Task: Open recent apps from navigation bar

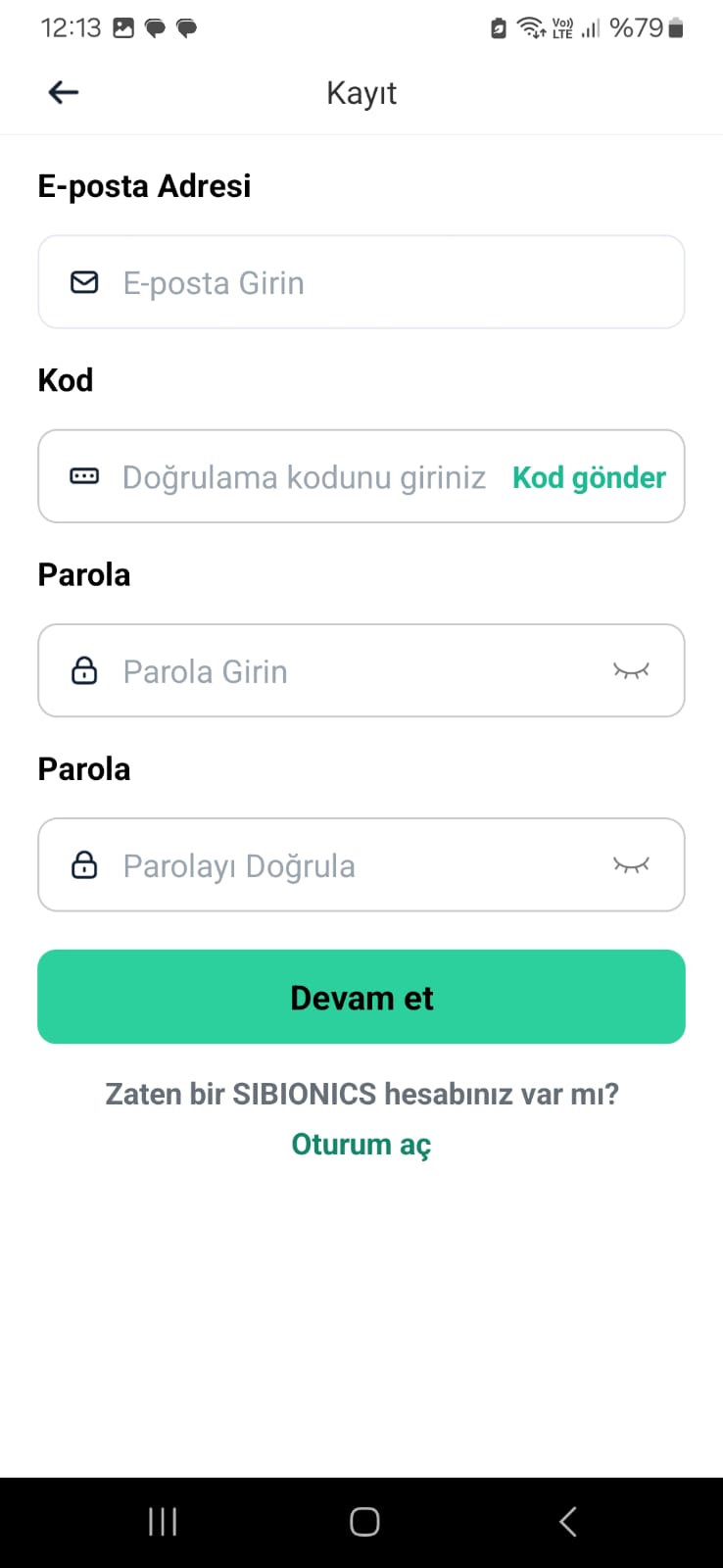Action: [x=163, y=1521]
